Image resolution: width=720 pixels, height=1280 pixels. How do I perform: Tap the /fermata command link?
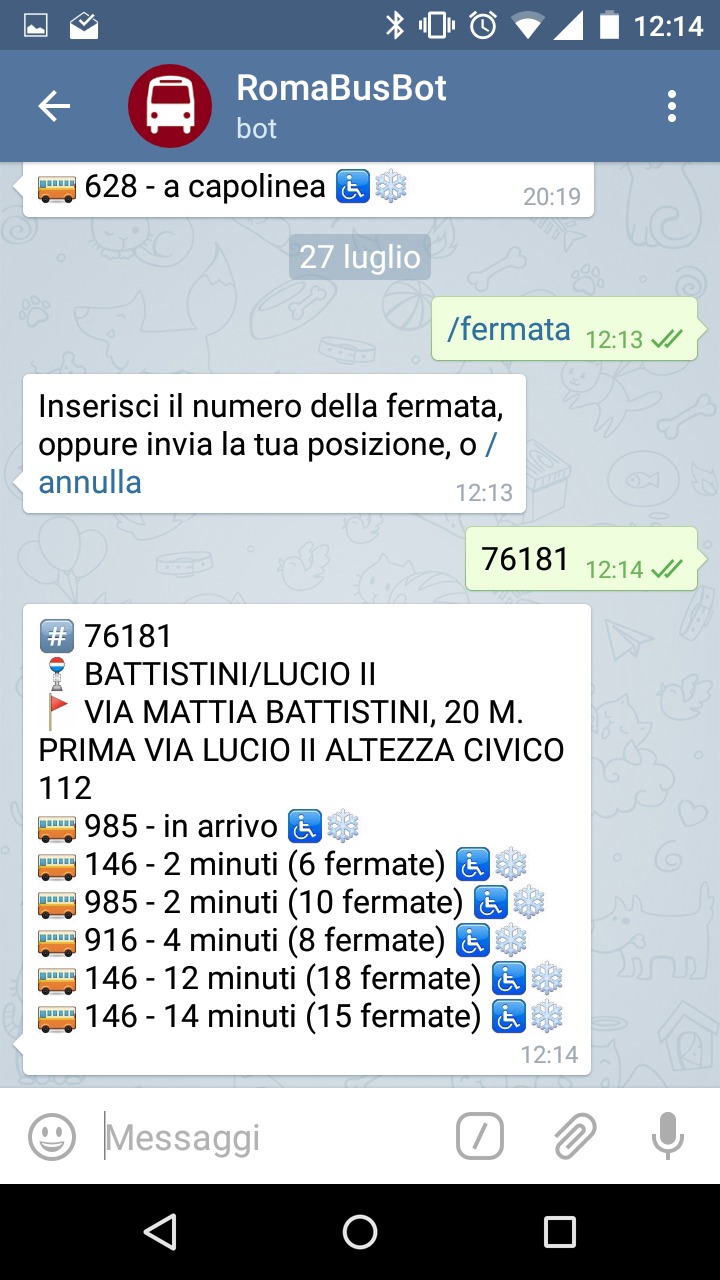(x=508, y=329)
